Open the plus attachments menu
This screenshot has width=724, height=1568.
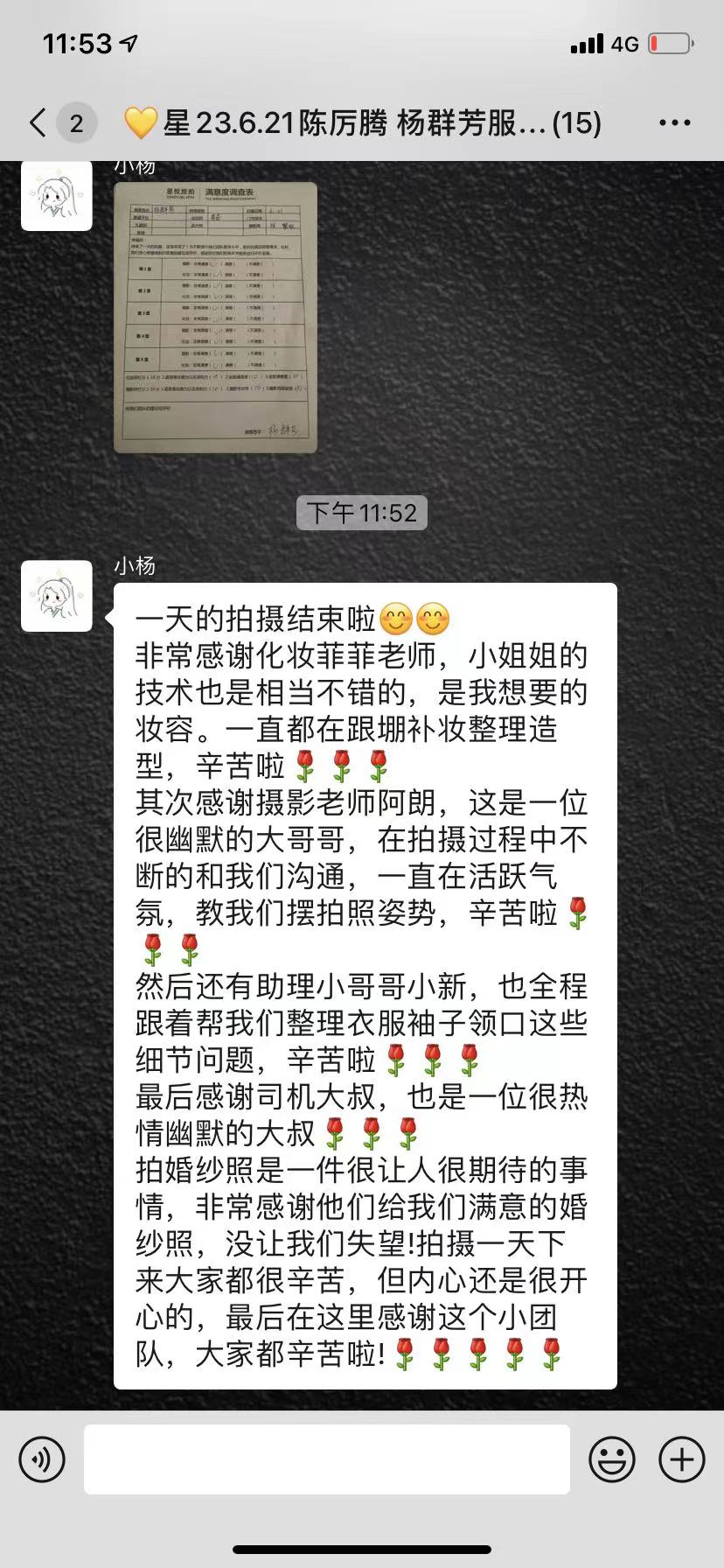tap(682, 1459)
